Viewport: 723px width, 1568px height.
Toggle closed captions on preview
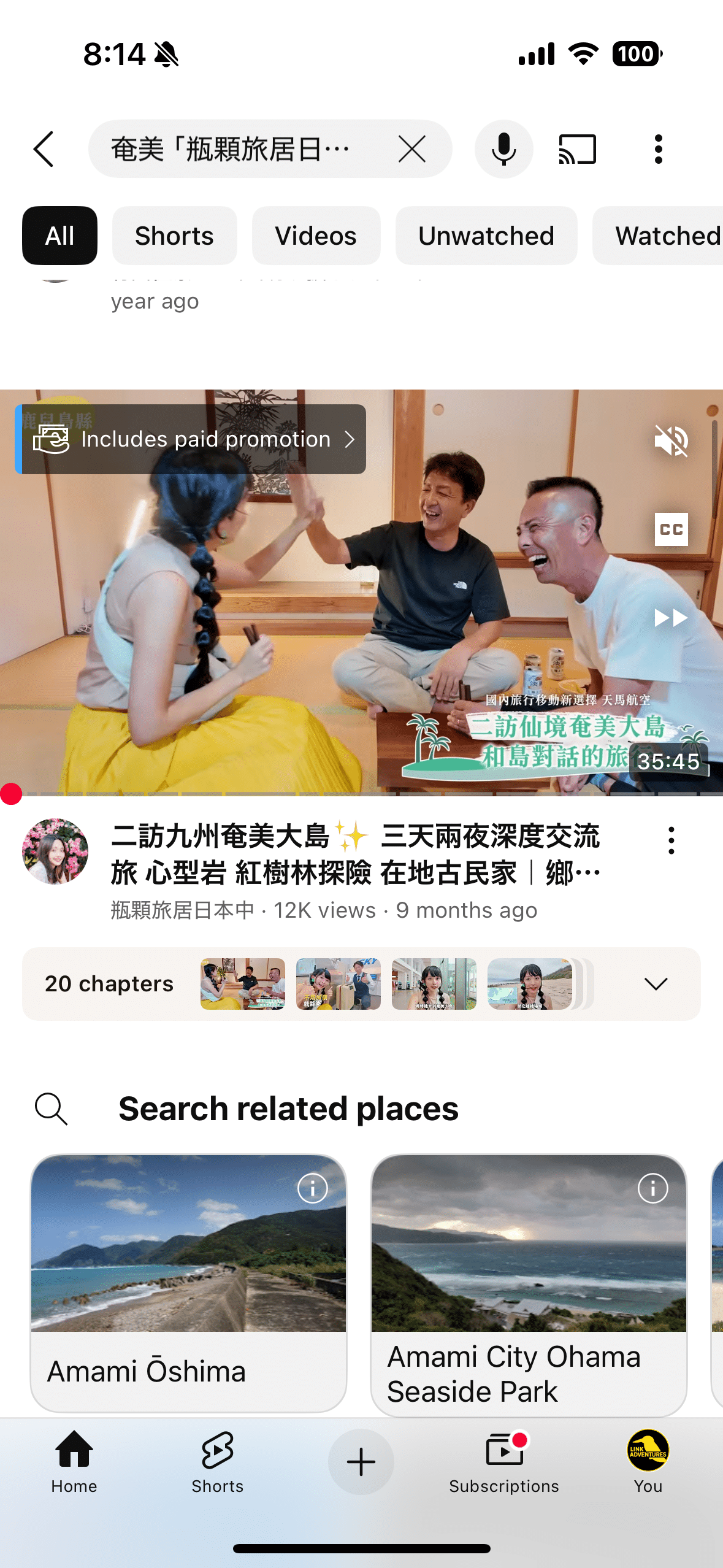671,529
